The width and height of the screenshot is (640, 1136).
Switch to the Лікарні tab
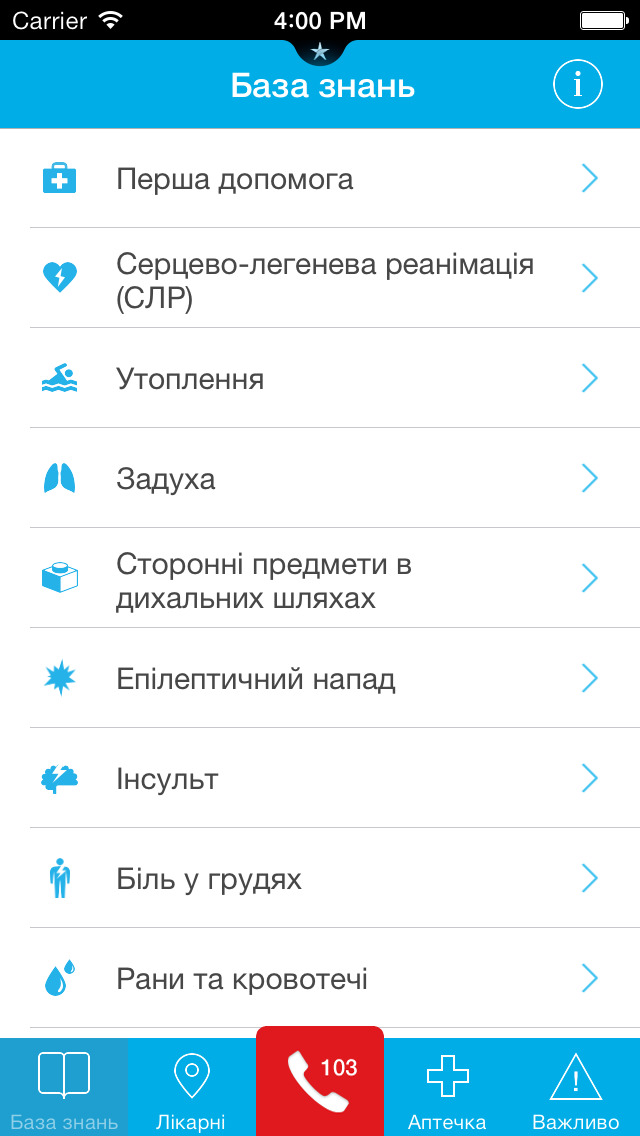click(x=191, y=1087)
